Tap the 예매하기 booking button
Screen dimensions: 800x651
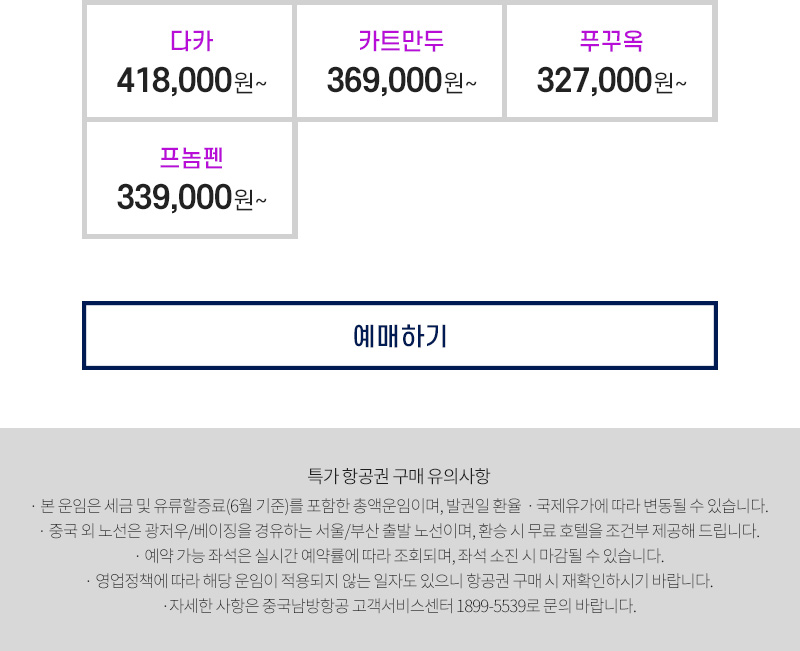(400, 336)
